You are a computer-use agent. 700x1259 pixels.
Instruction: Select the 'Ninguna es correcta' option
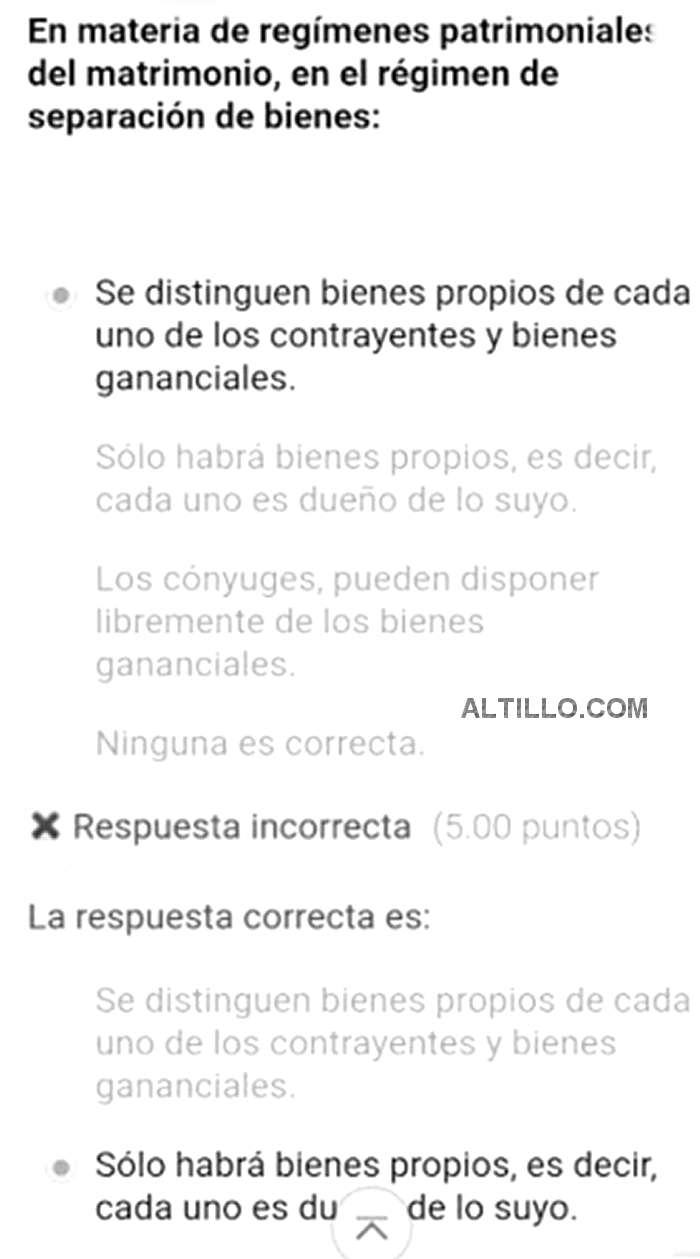[x=260, y=743]
